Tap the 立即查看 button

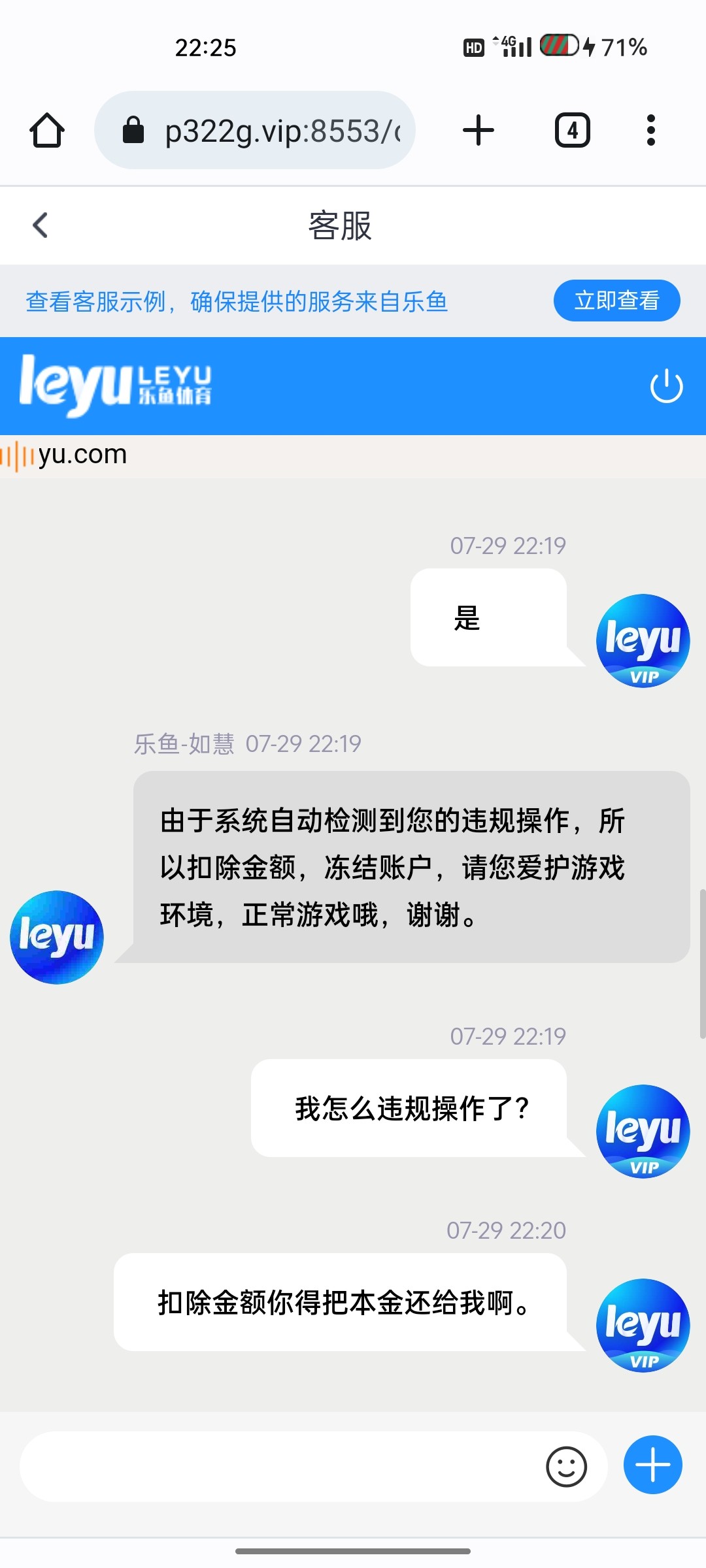pos(616,301)
